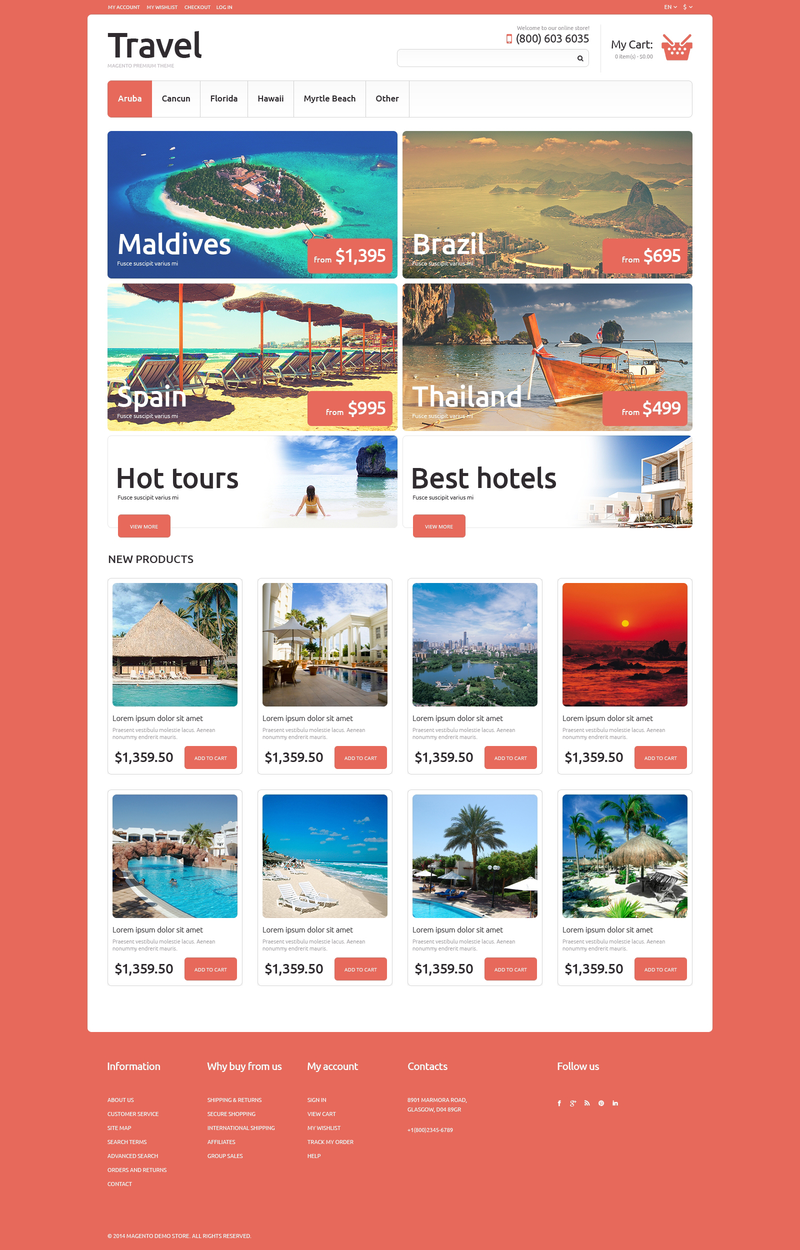Open the Customer Service footer link
800x1250 pixels.
click(x=133, y=1114)
